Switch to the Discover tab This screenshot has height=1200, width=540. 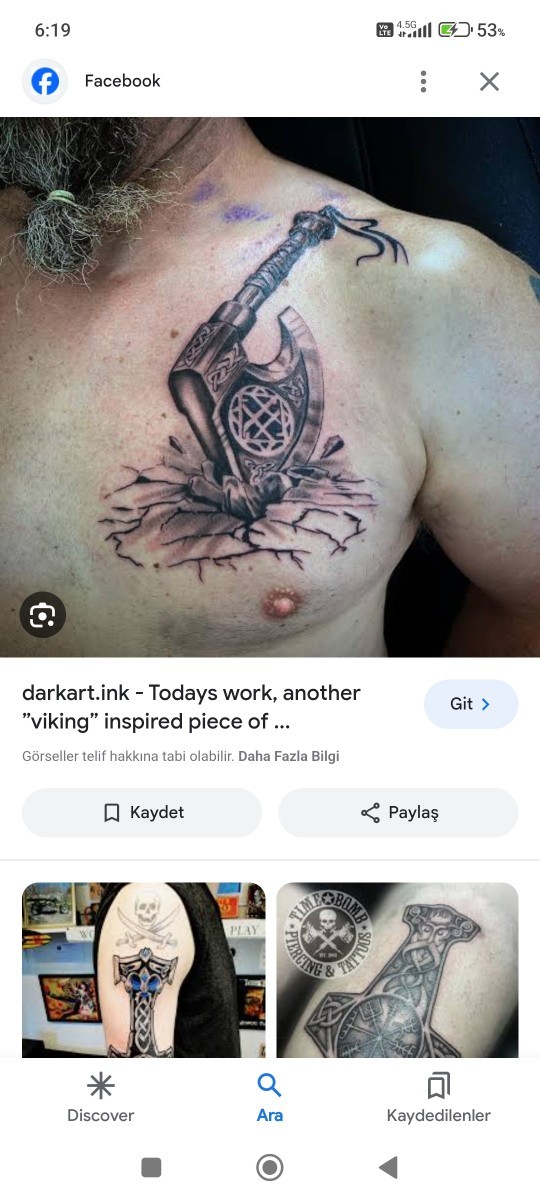coord(100,1098)
